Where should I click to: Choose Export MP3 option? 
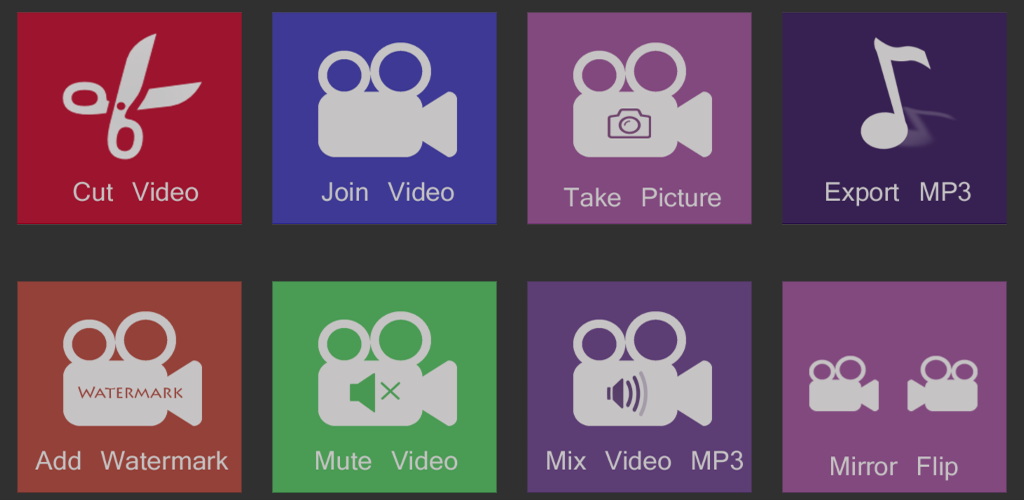pos(894,118)
